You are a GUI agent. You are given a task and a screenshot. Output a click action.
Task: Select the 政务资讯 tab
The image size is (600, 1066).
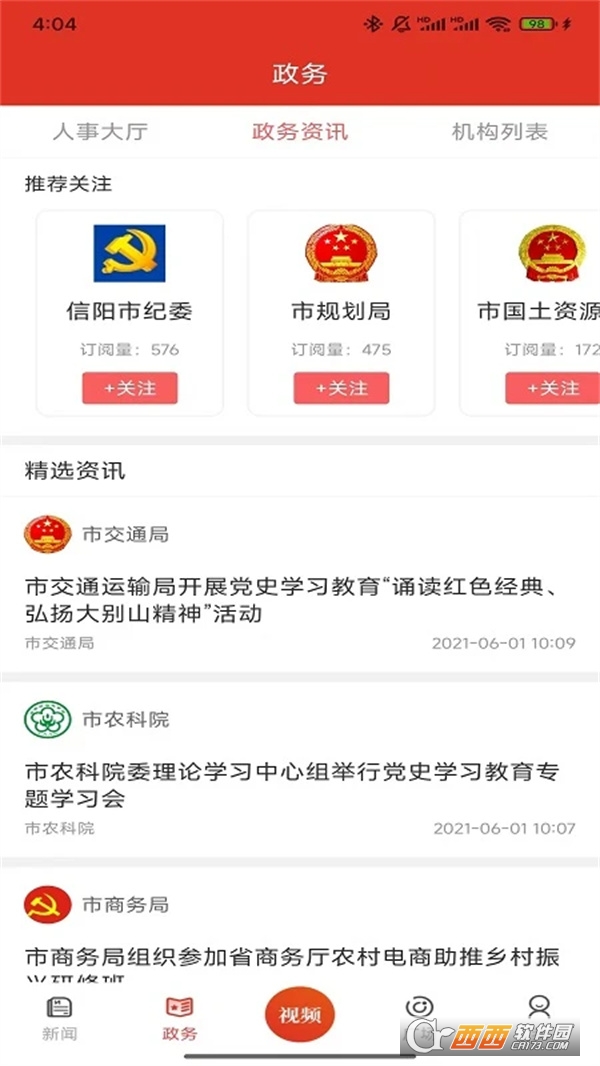(x=300, y=132)
